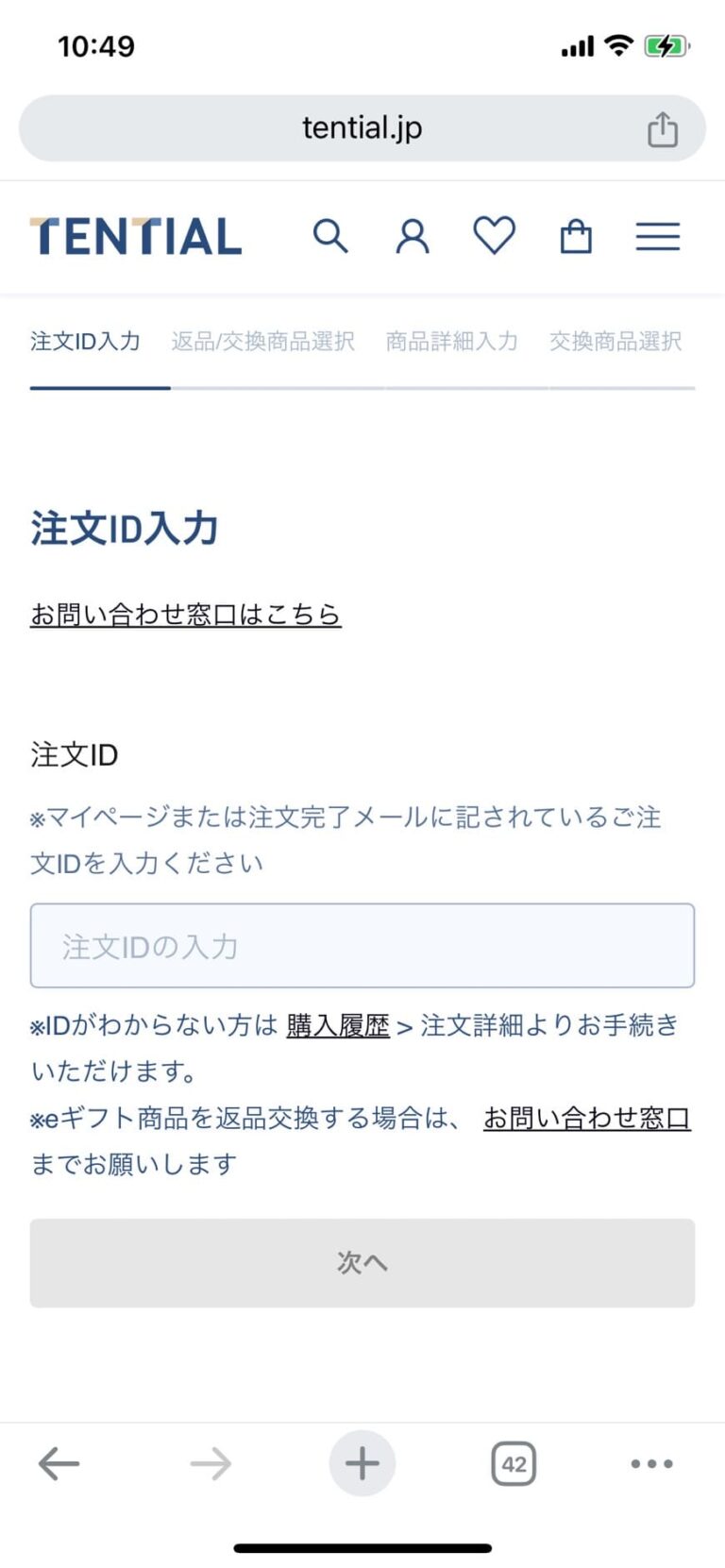Tap the forward navigation arrow
The height and width of the screenshot is (1568, 725).
210,1464
